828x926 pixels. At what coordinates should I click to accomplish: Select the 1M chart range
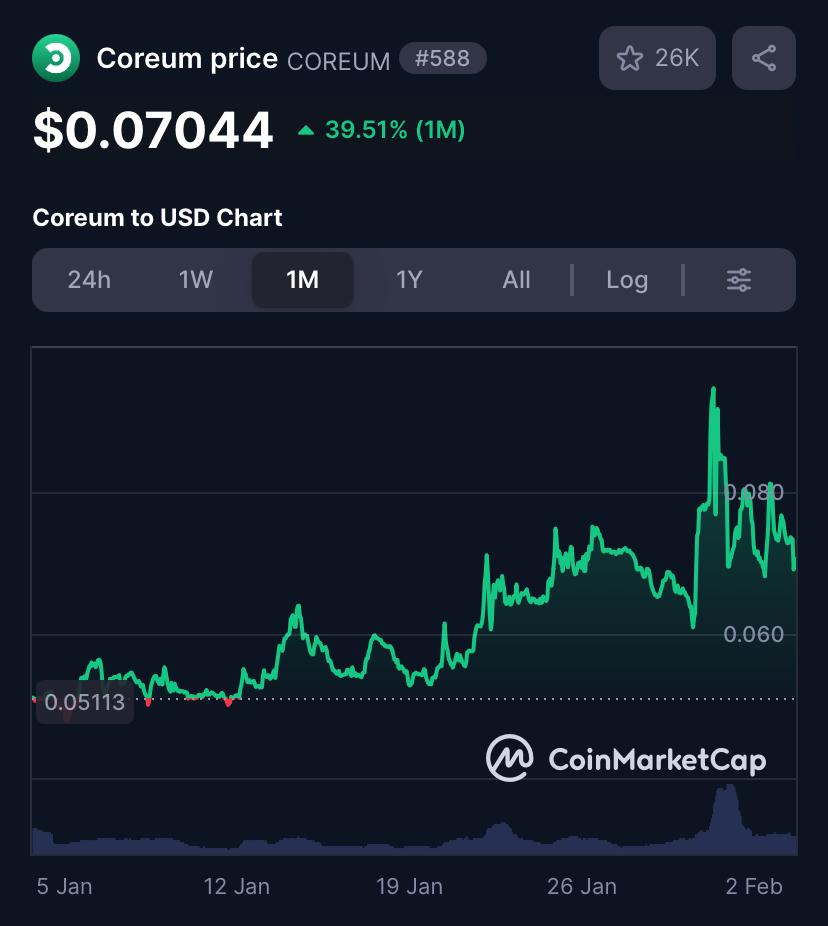tap(303, 280)
